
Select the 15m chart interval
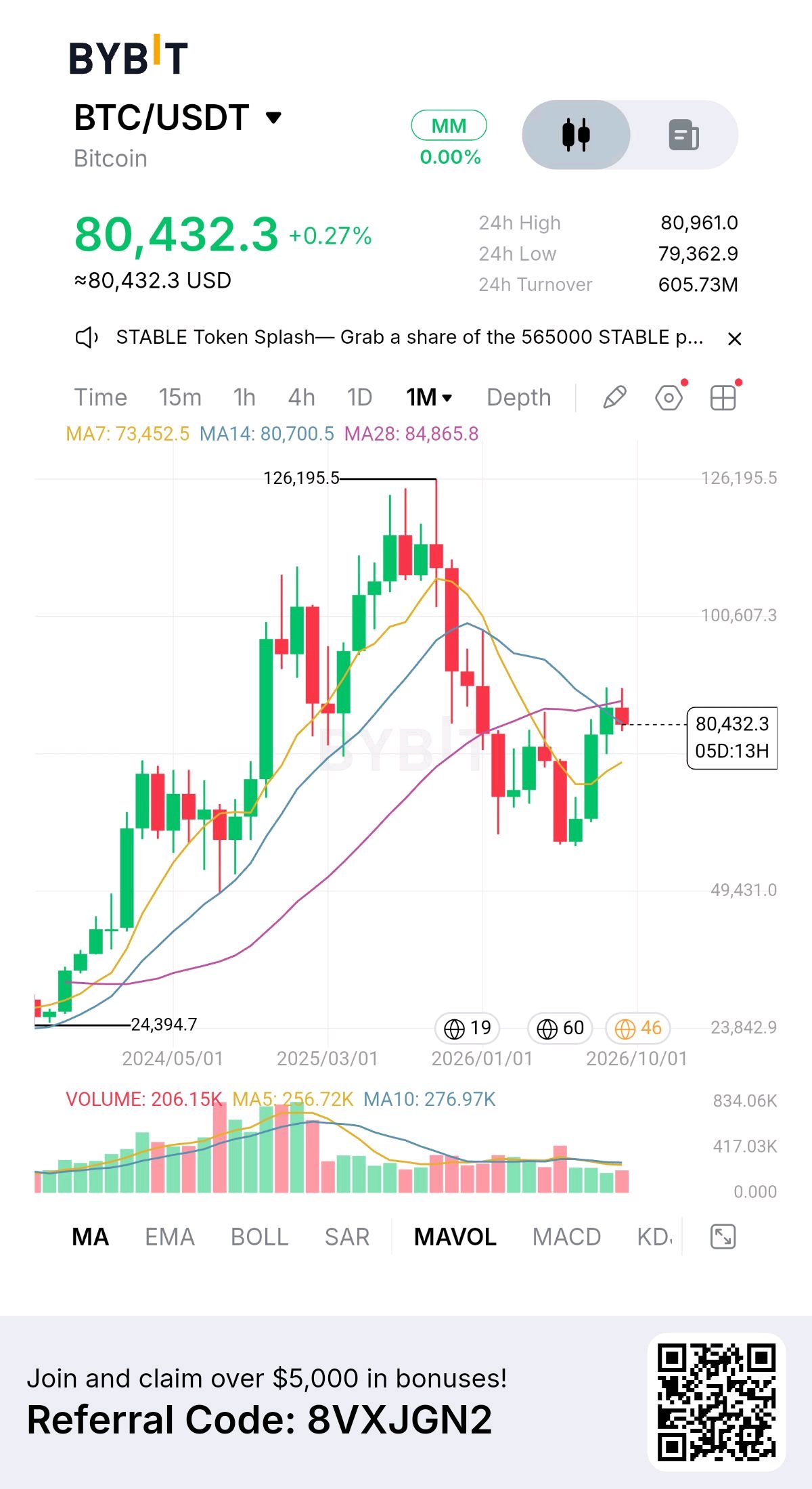click(180, 397)
